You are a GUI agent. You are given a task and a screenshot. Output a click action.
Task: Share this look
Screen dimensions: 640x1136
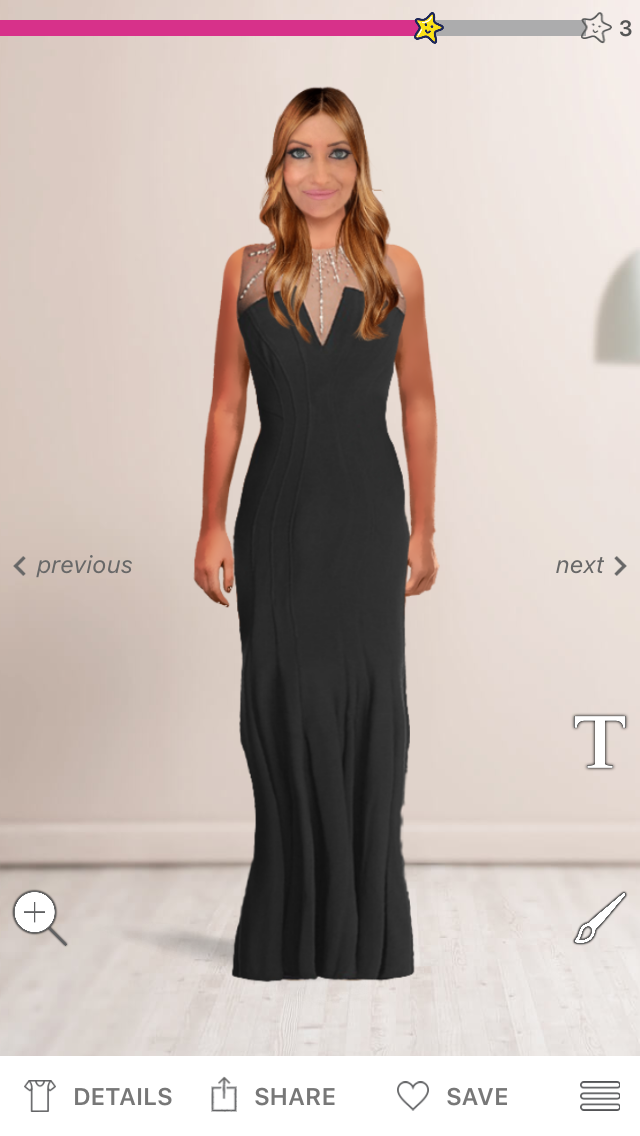(273, 1095)
